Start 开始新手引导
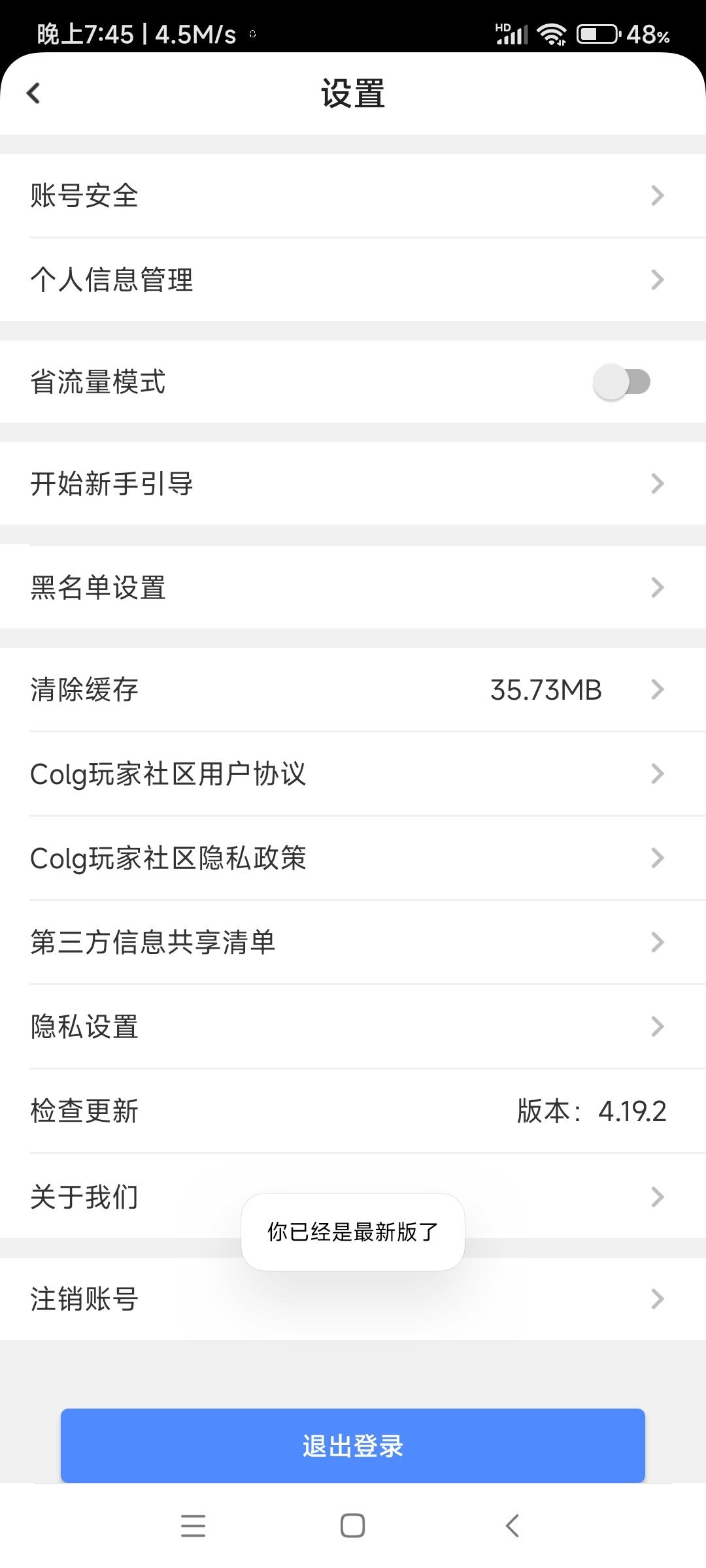The image size is (706, 1568). [x=353, y=483]
